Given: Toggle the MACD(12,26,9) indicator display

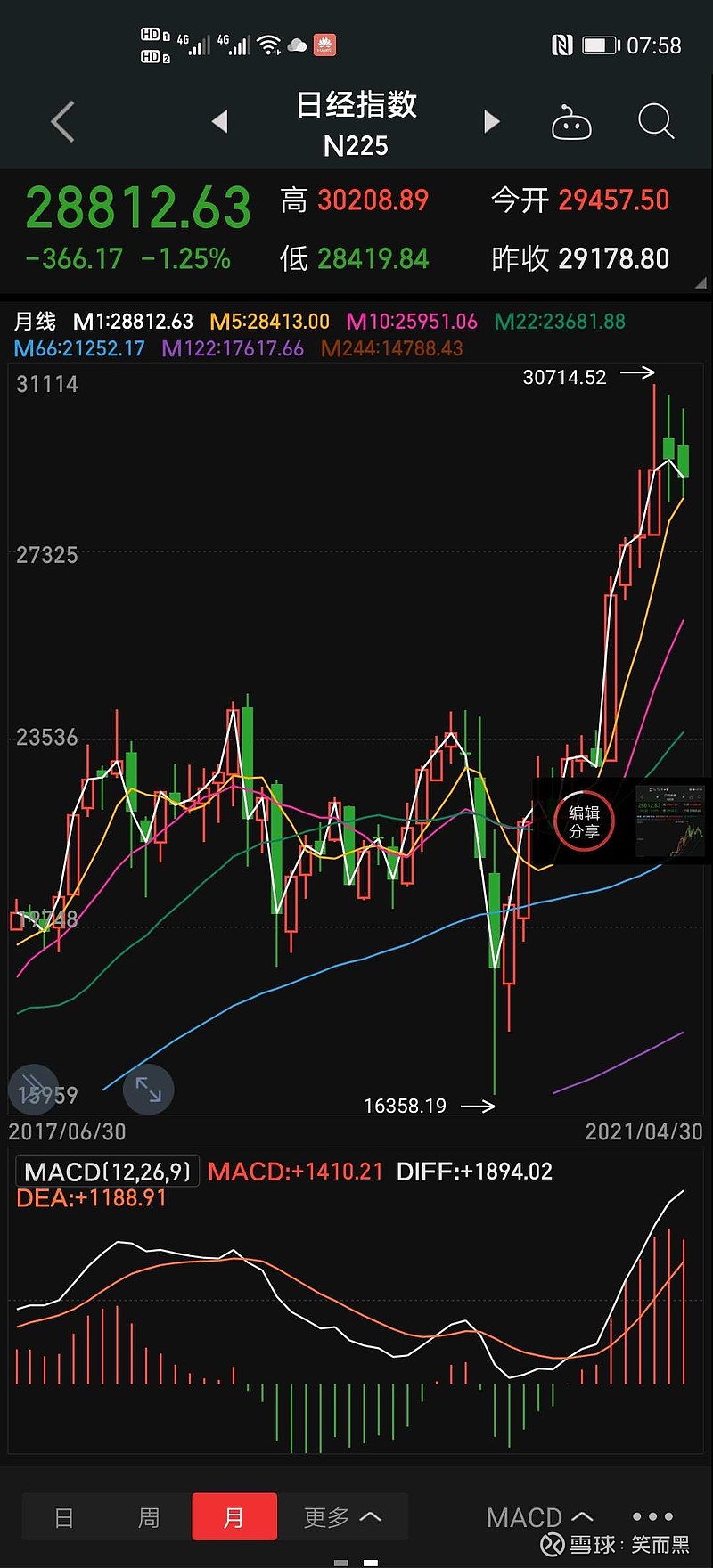Looking at the screenshot, I should click(107, 1172).
